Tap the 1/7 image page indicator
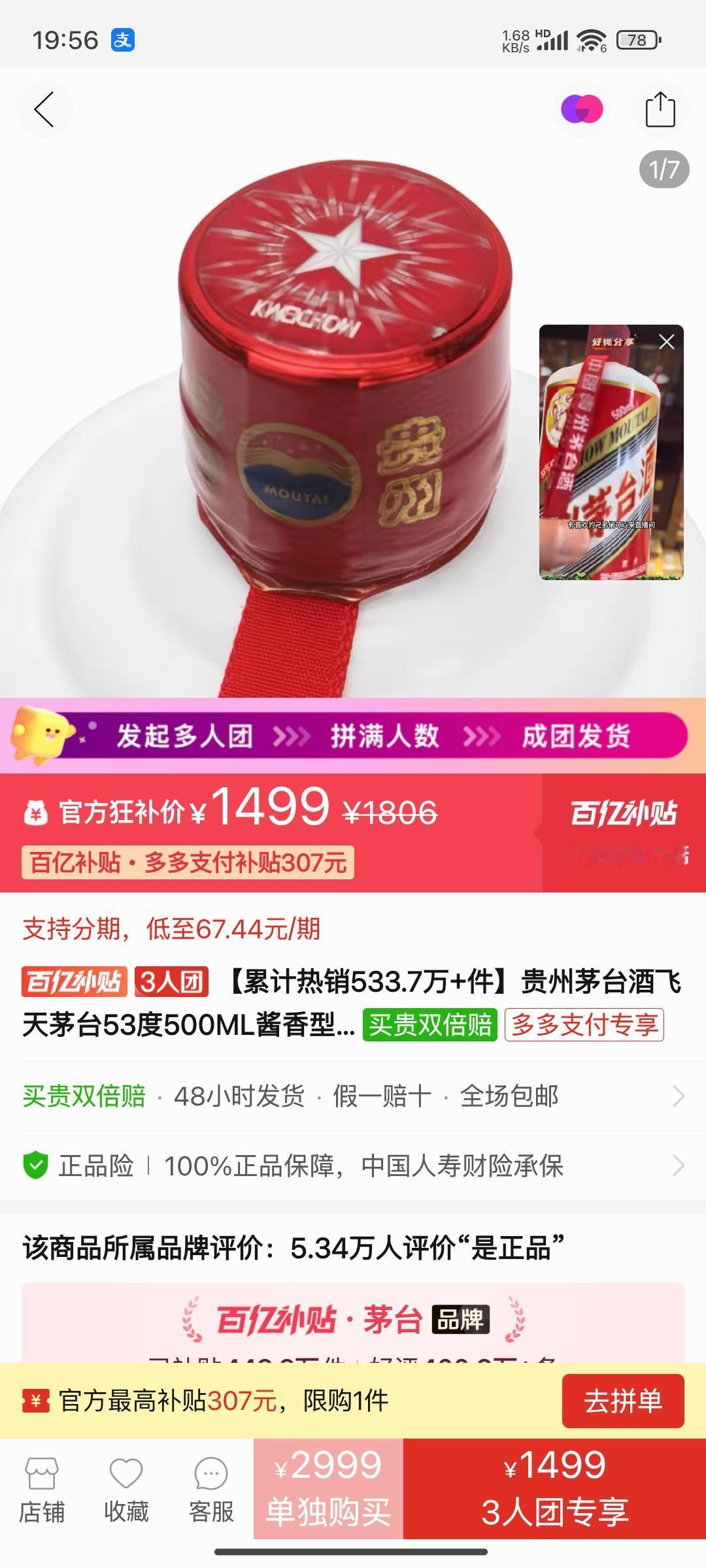Image resolution: width=706 pixels, height=1568 pixels. pos(664,169)
